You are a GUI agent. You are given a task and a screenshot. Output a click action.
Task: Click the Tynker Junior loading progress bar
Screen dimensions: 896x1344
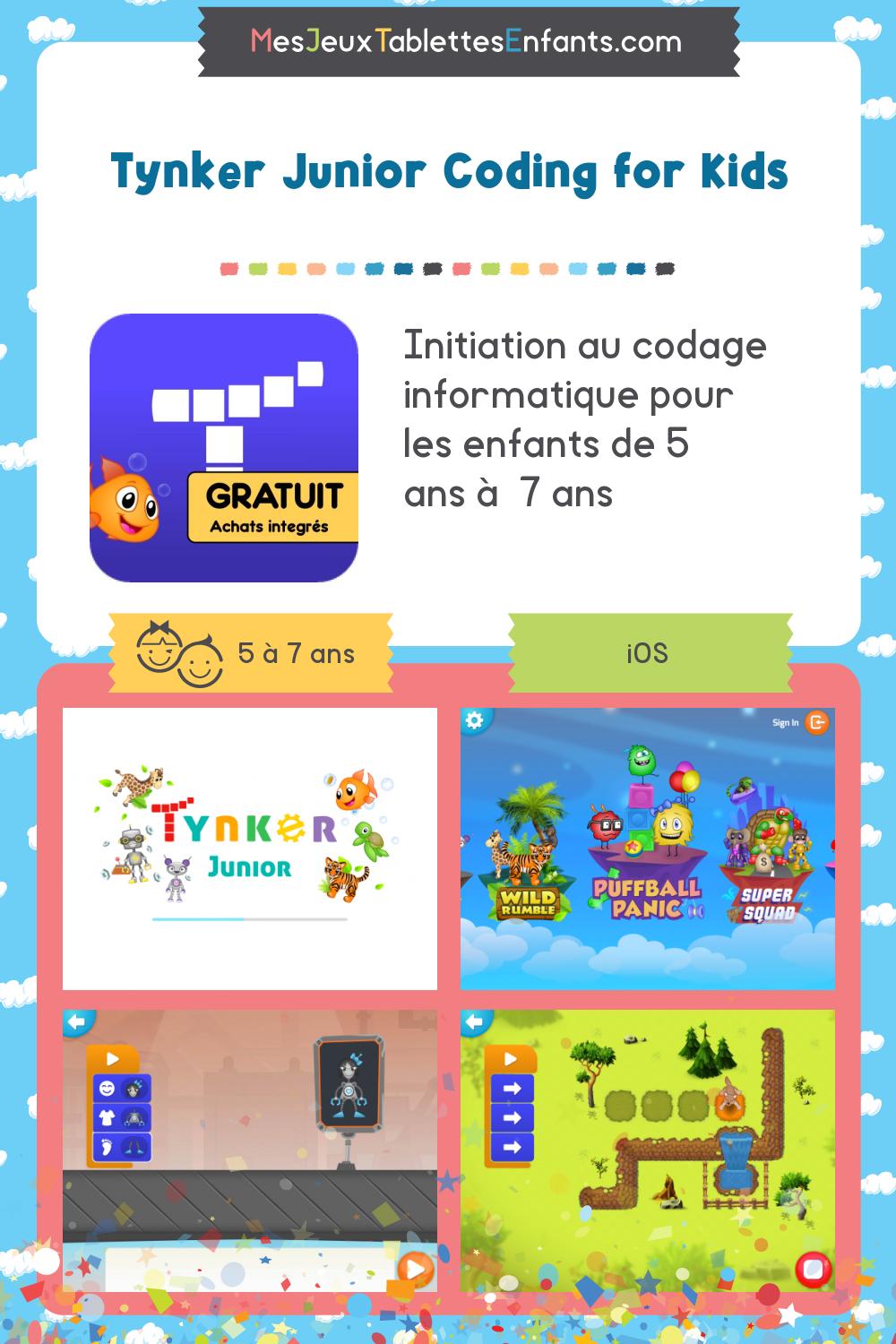[x=248, y=918]
